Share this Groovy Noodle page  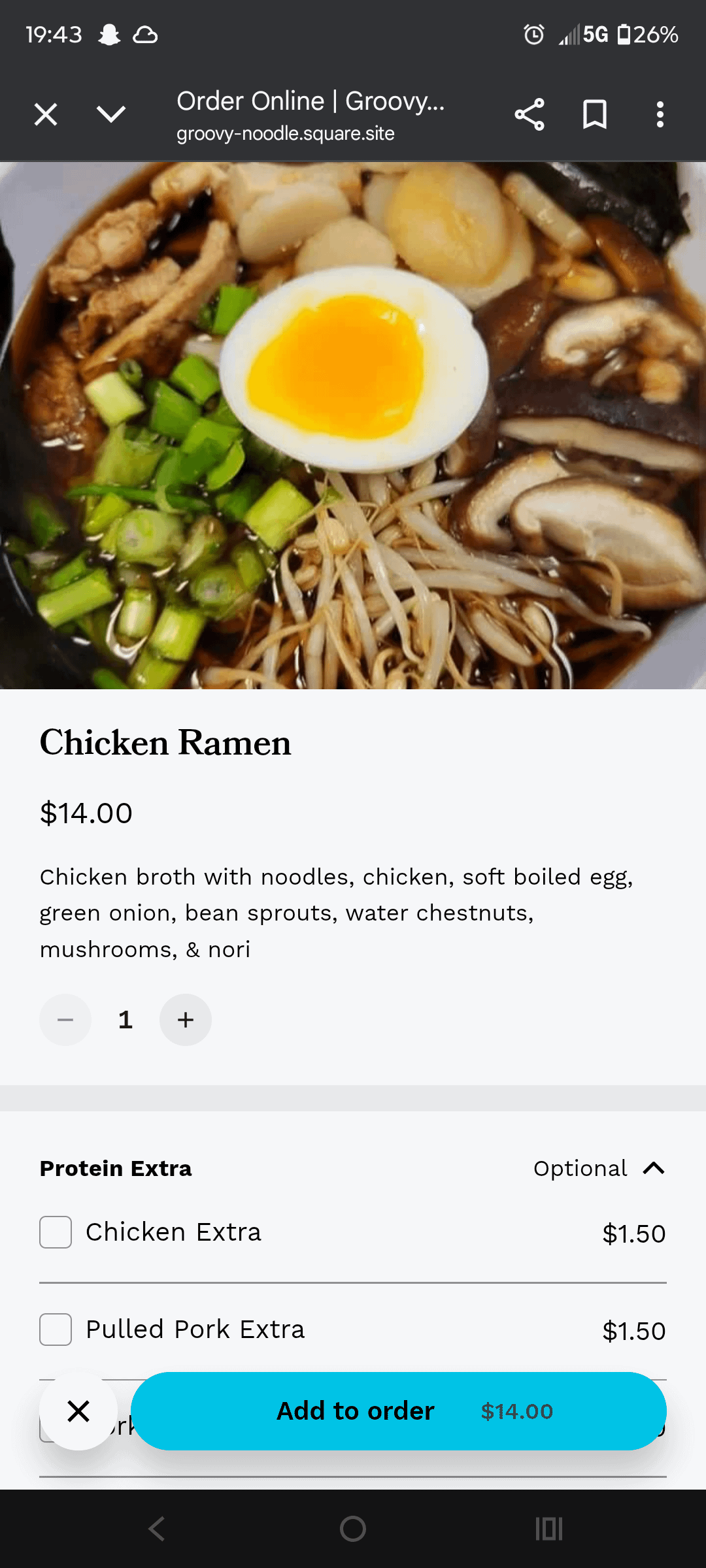529,115
